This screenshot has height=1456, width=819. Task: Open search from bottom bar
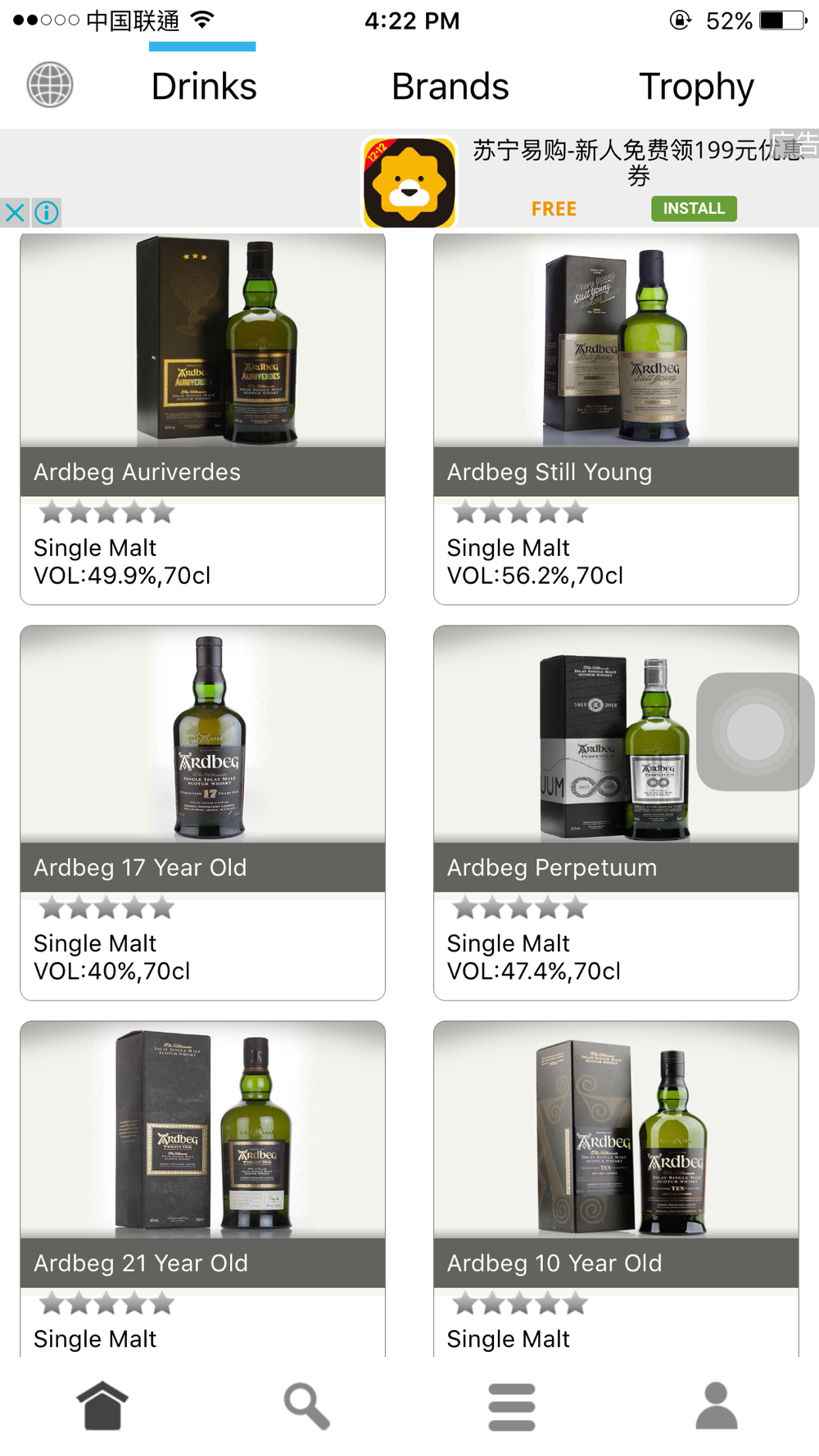(306, 1406)
